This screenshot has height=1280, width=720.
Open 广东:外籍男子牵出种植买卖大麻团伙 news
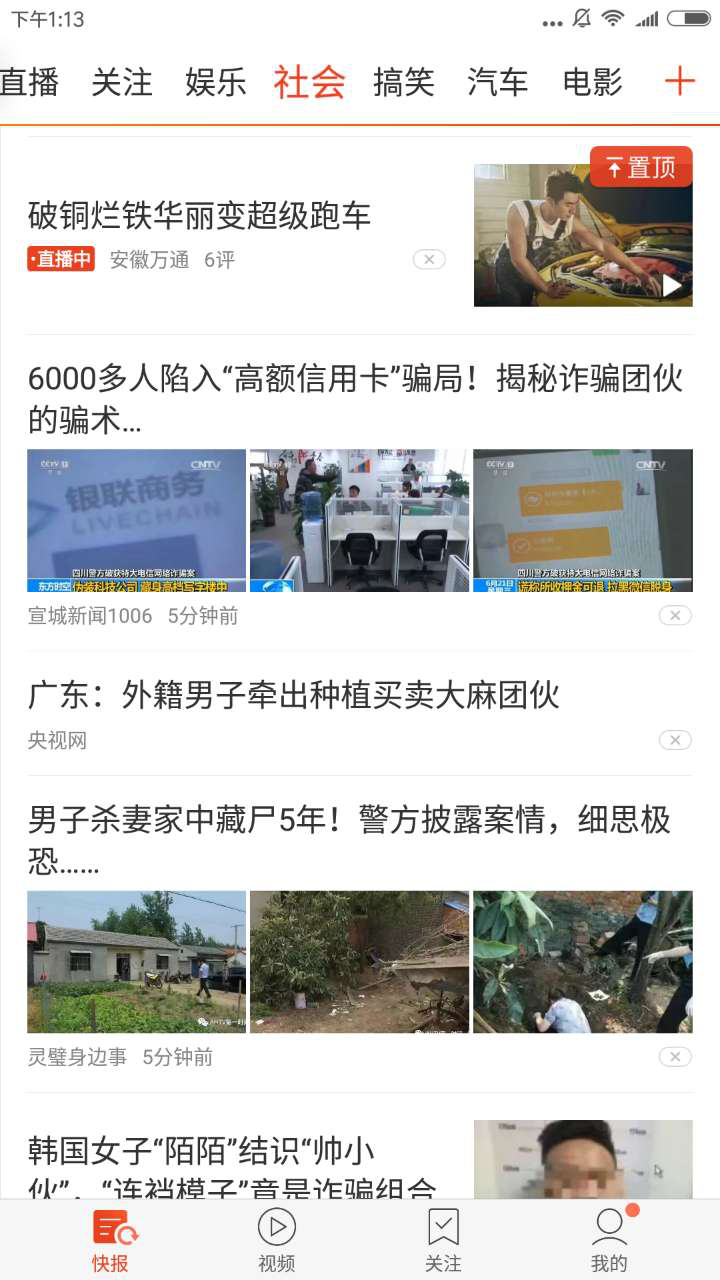click(294, 695)
